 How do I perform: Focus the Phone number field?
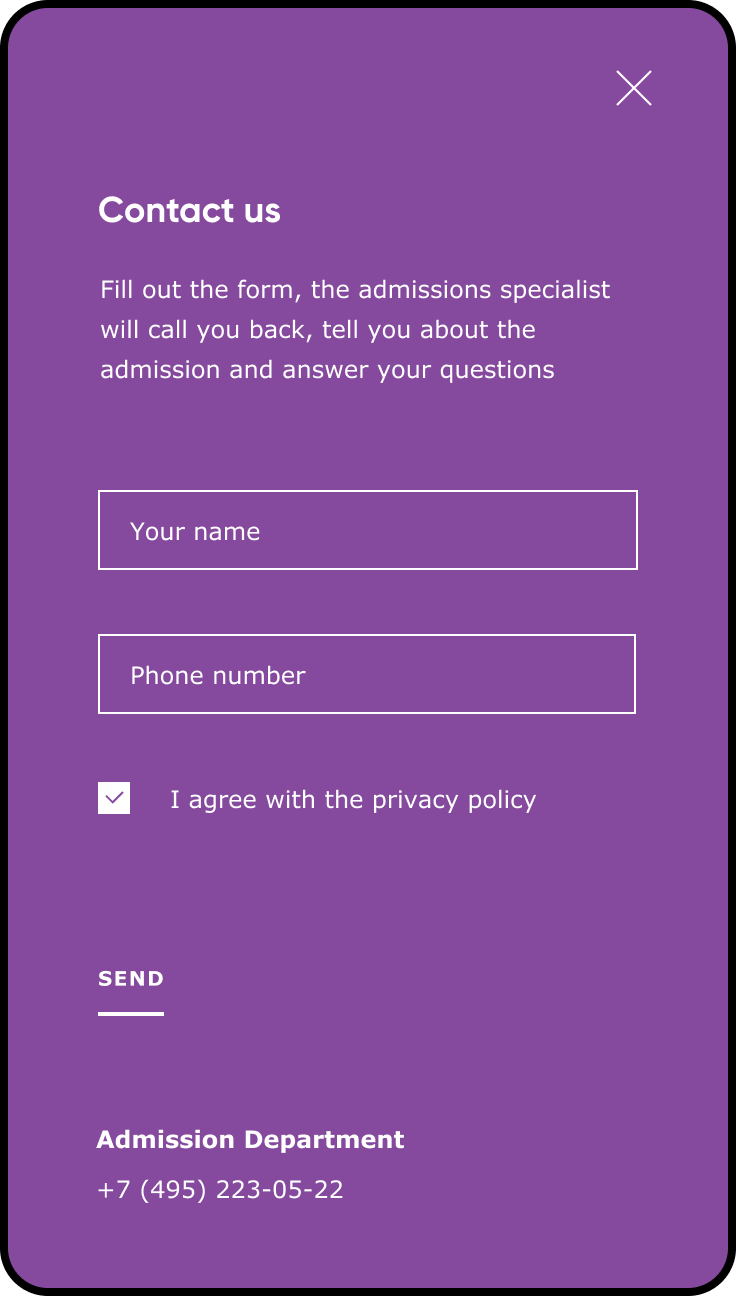[366, 674]
